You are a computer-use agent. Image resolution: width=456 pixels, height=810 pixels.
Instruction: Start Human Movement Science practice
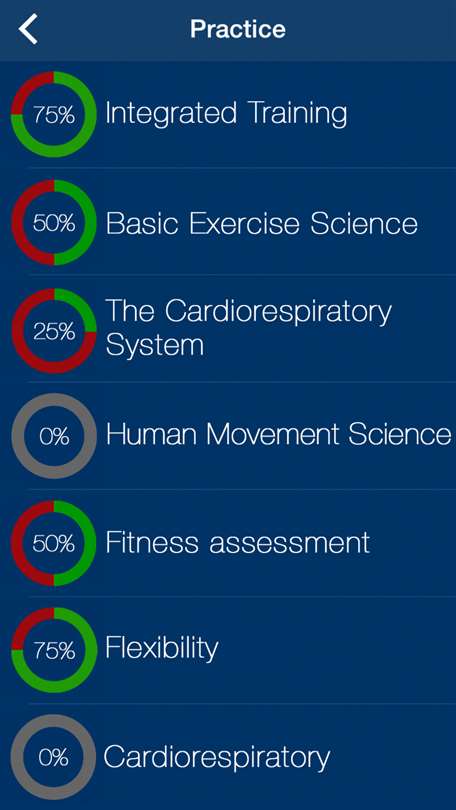(x=228, y=436)
